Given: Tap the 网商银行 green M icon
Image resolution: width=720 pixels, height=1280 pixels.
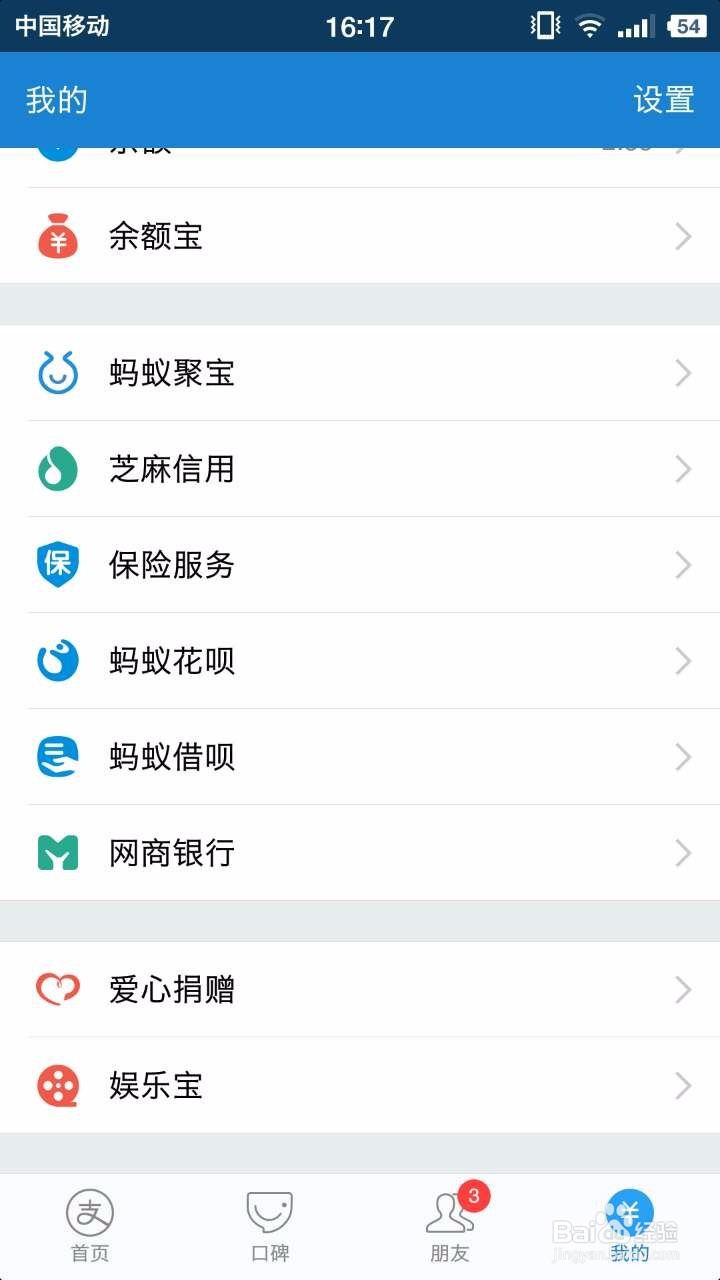Looking at the screenshot, I should point(57,853).
